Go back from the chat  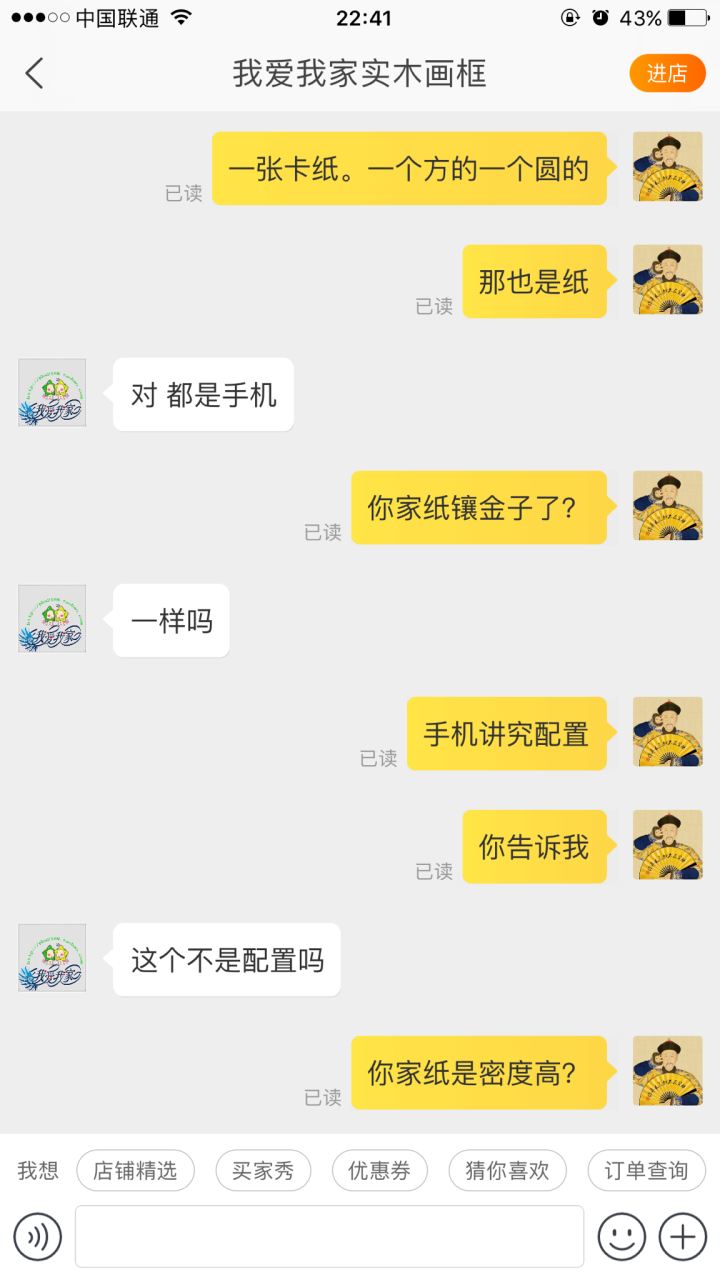pyautogui.click(x=35, y=73)
